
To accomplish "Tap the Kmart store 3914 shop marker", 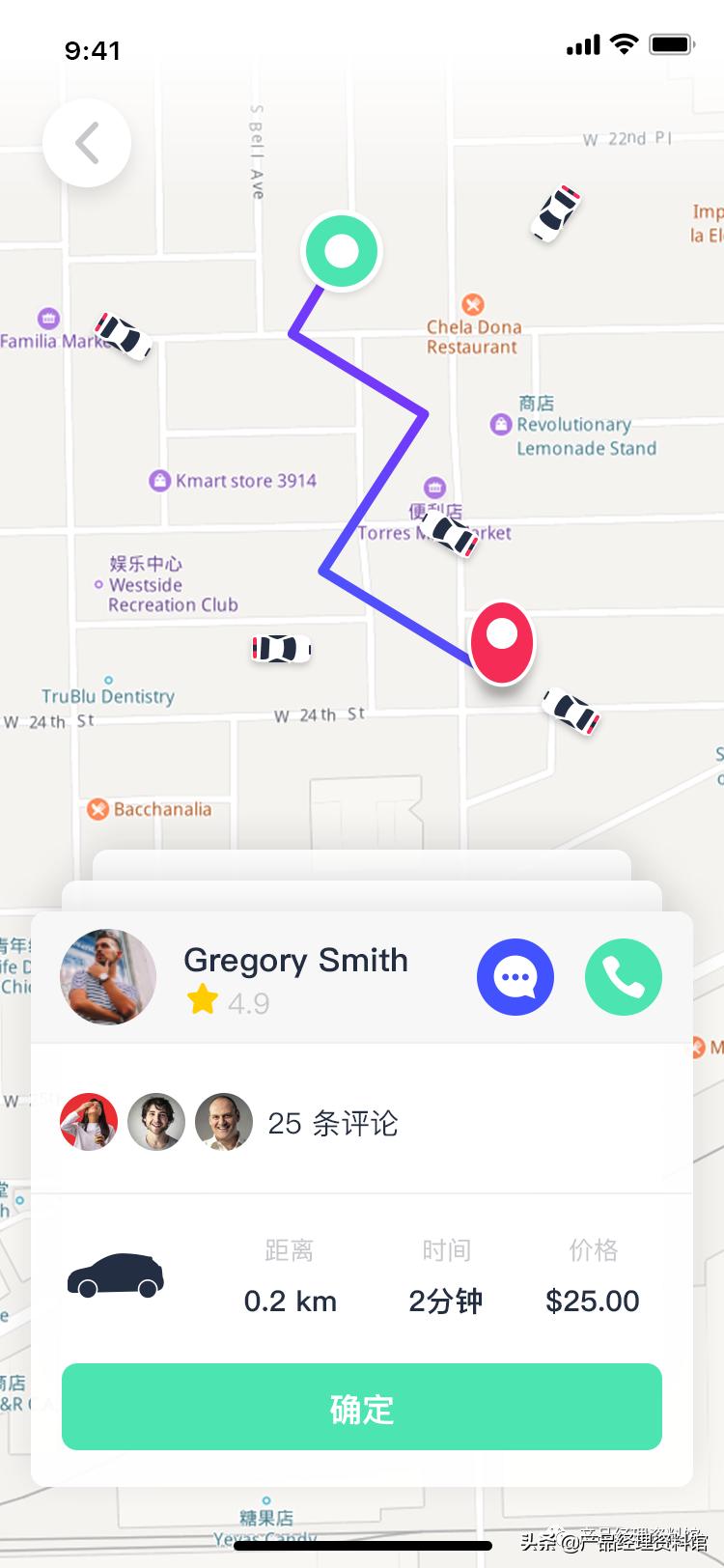I will 157,480.
